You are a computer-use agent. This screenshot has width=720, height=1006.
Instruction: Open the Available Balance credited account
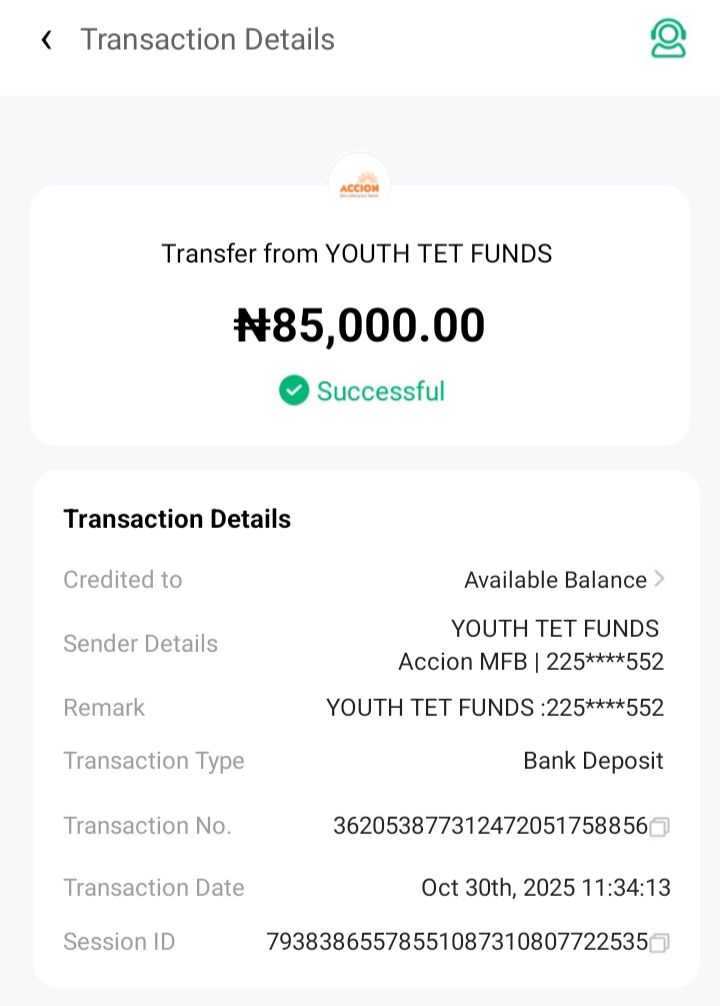(x=564, y=580)
